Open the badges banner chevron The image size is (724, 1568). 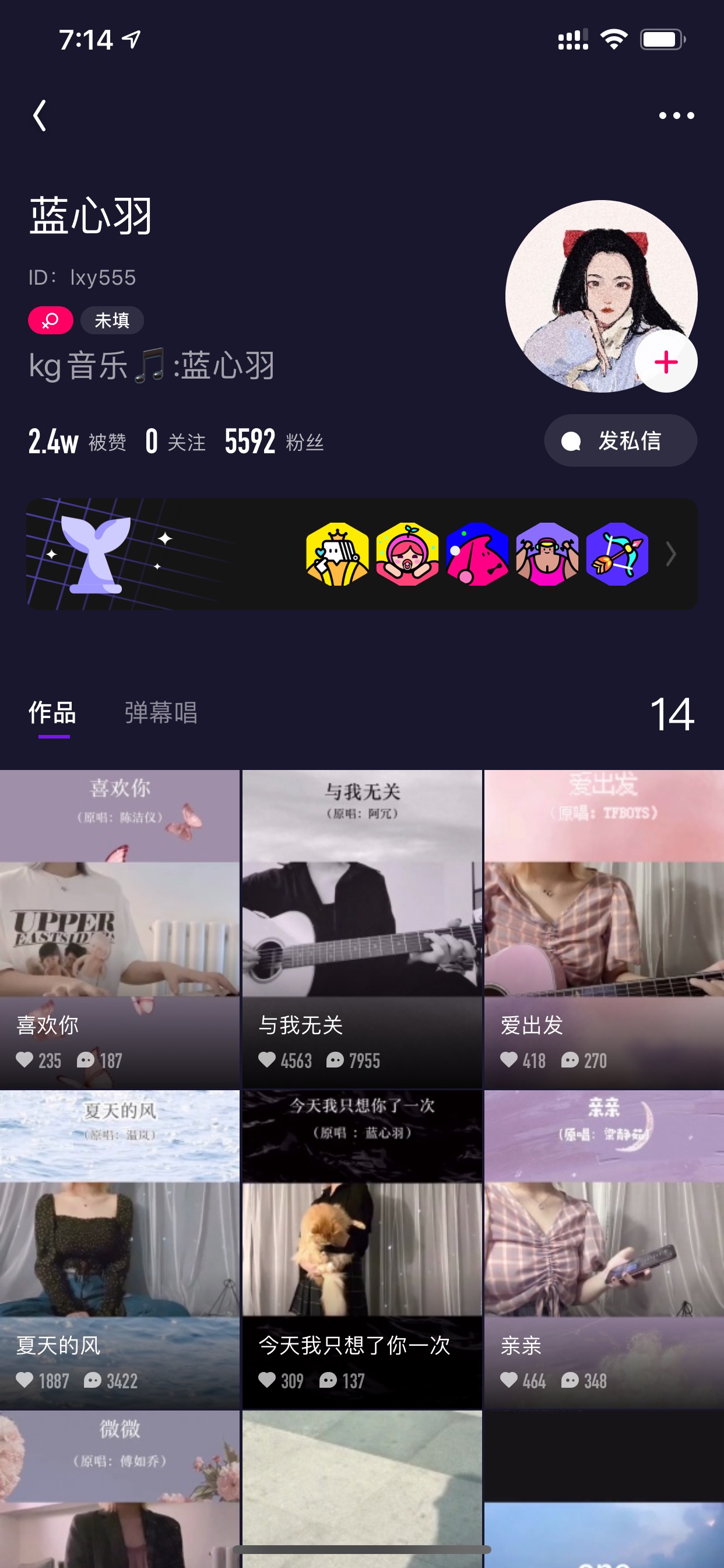[x=670, y=554]
